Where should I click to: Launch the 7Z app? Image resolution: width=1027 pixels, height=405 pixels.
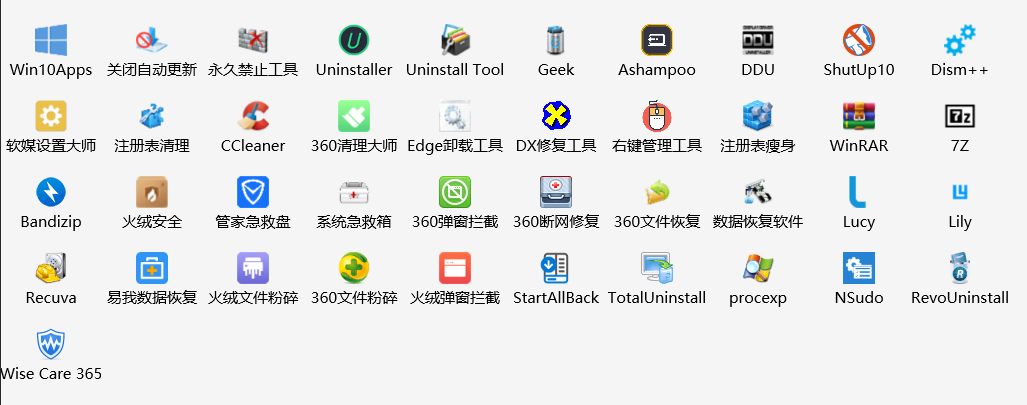click(960, 116)
